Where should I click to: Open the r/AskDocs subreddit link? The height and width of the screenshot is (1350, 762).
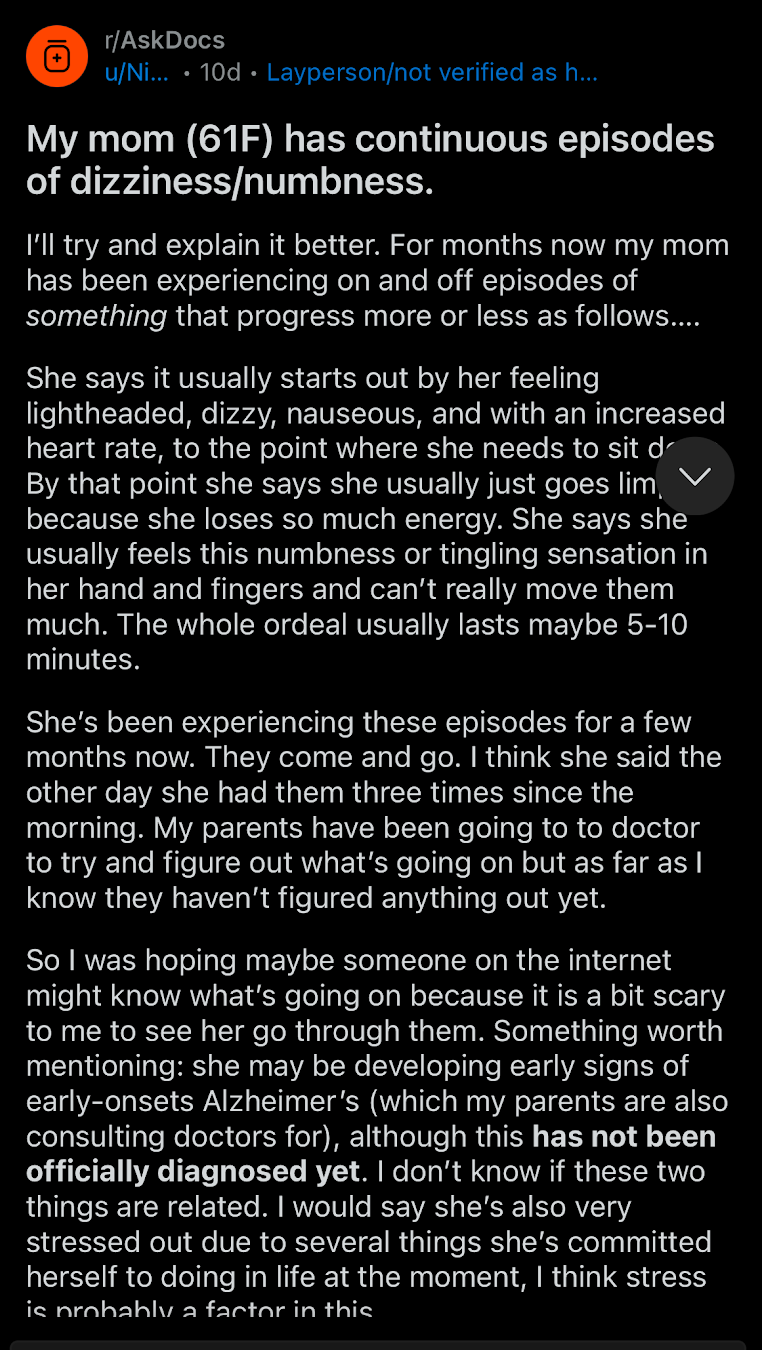[x=165, y=41]
